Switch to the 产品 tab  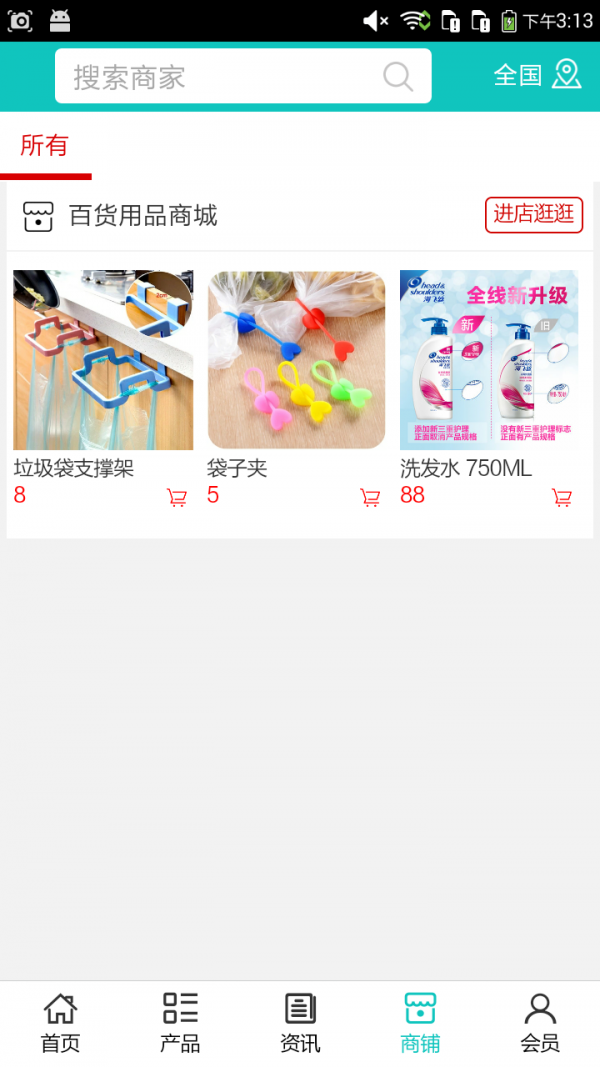(x=180, y=1023)
